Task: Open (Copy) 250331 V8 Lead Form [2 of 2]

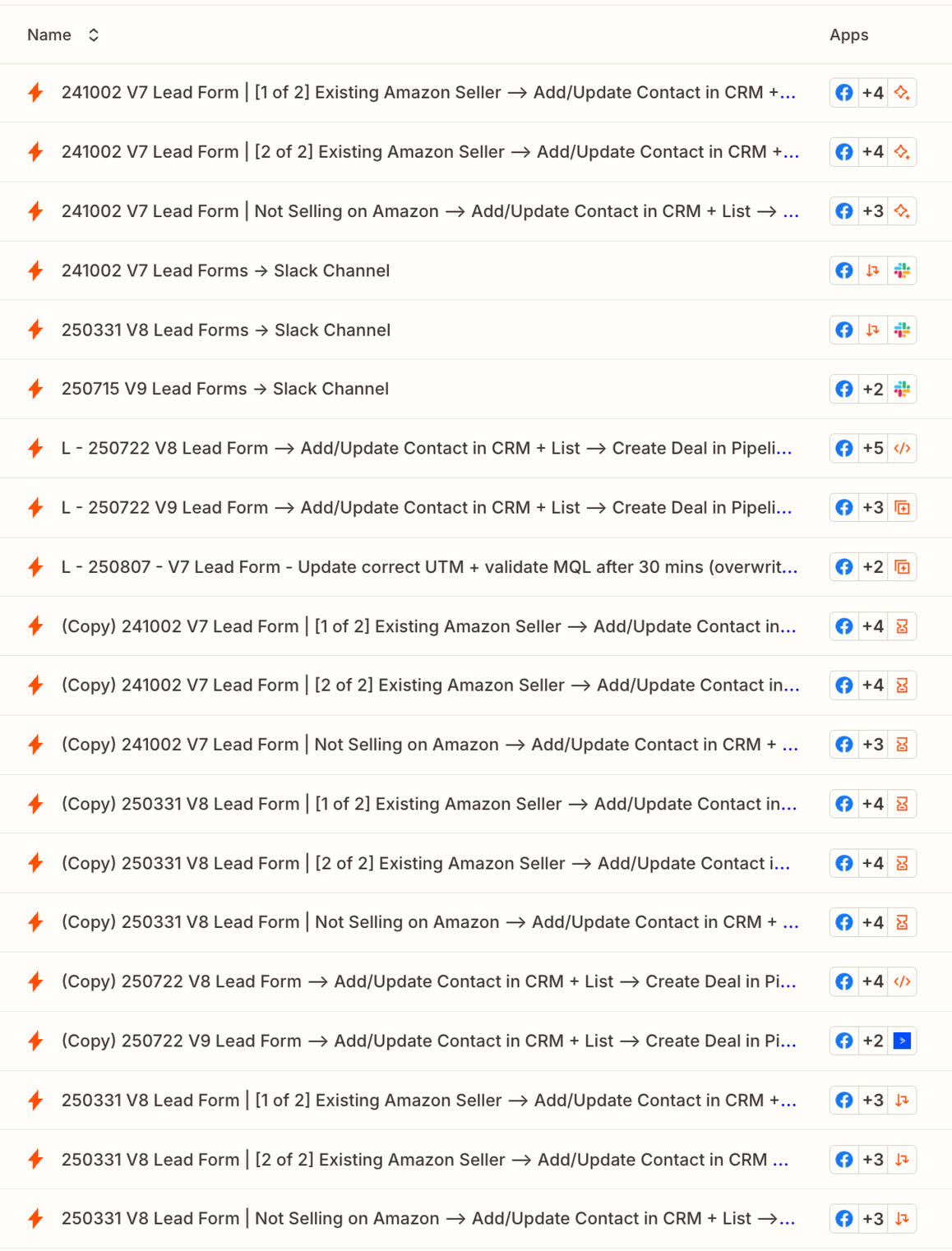Action: click(x=425, y=863)
